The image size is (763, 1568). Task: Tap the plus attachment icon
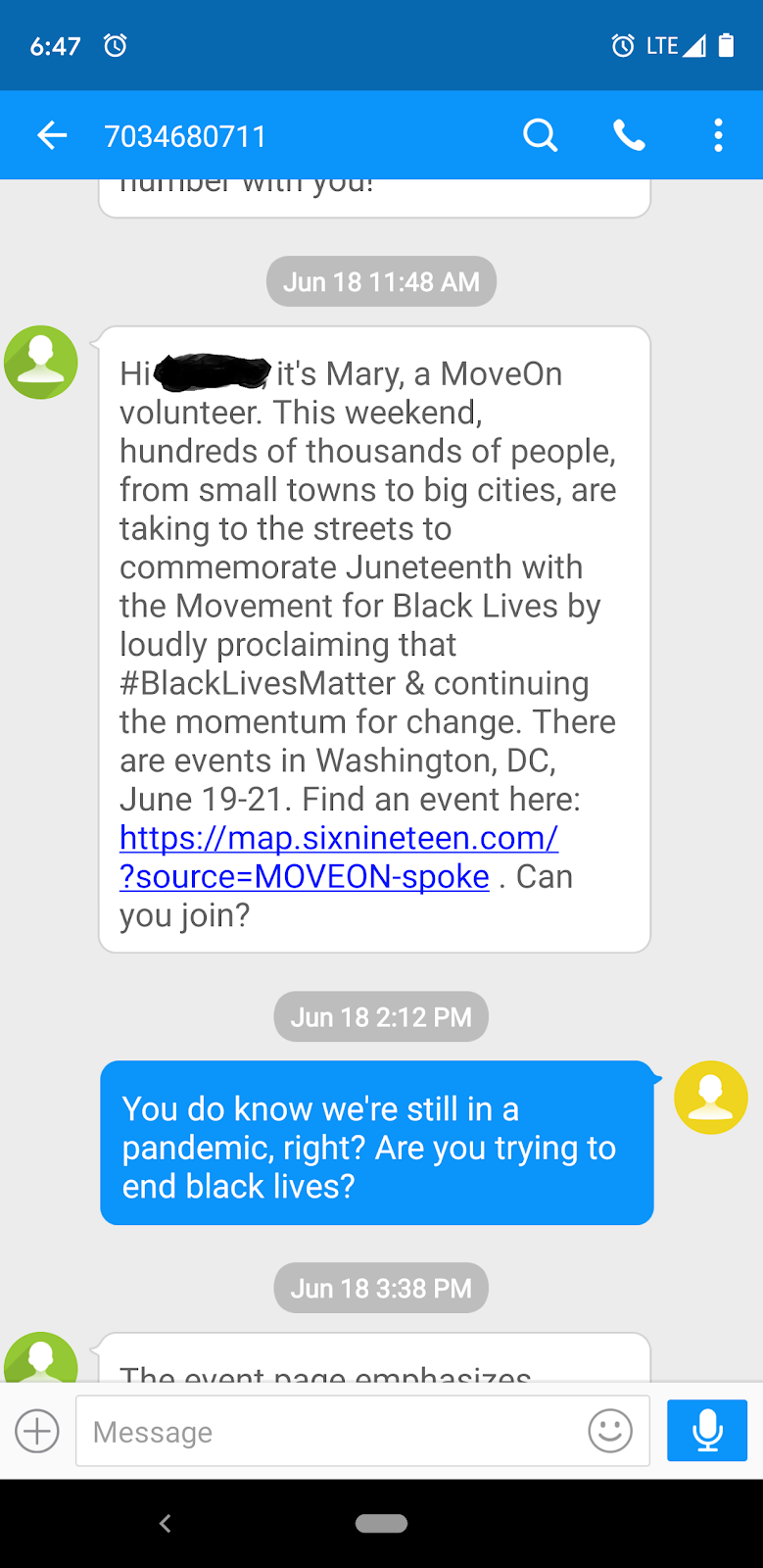[x=37, y=1432]
